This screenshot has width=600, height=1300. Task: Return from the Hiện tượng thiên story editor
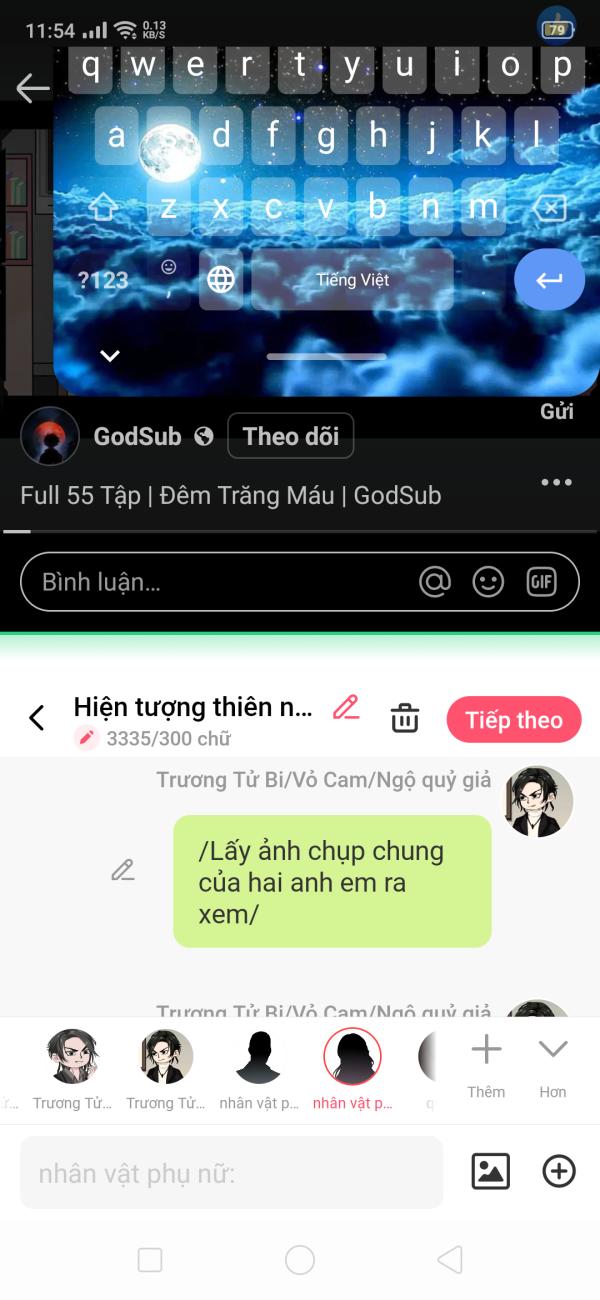tap(37, 718)
